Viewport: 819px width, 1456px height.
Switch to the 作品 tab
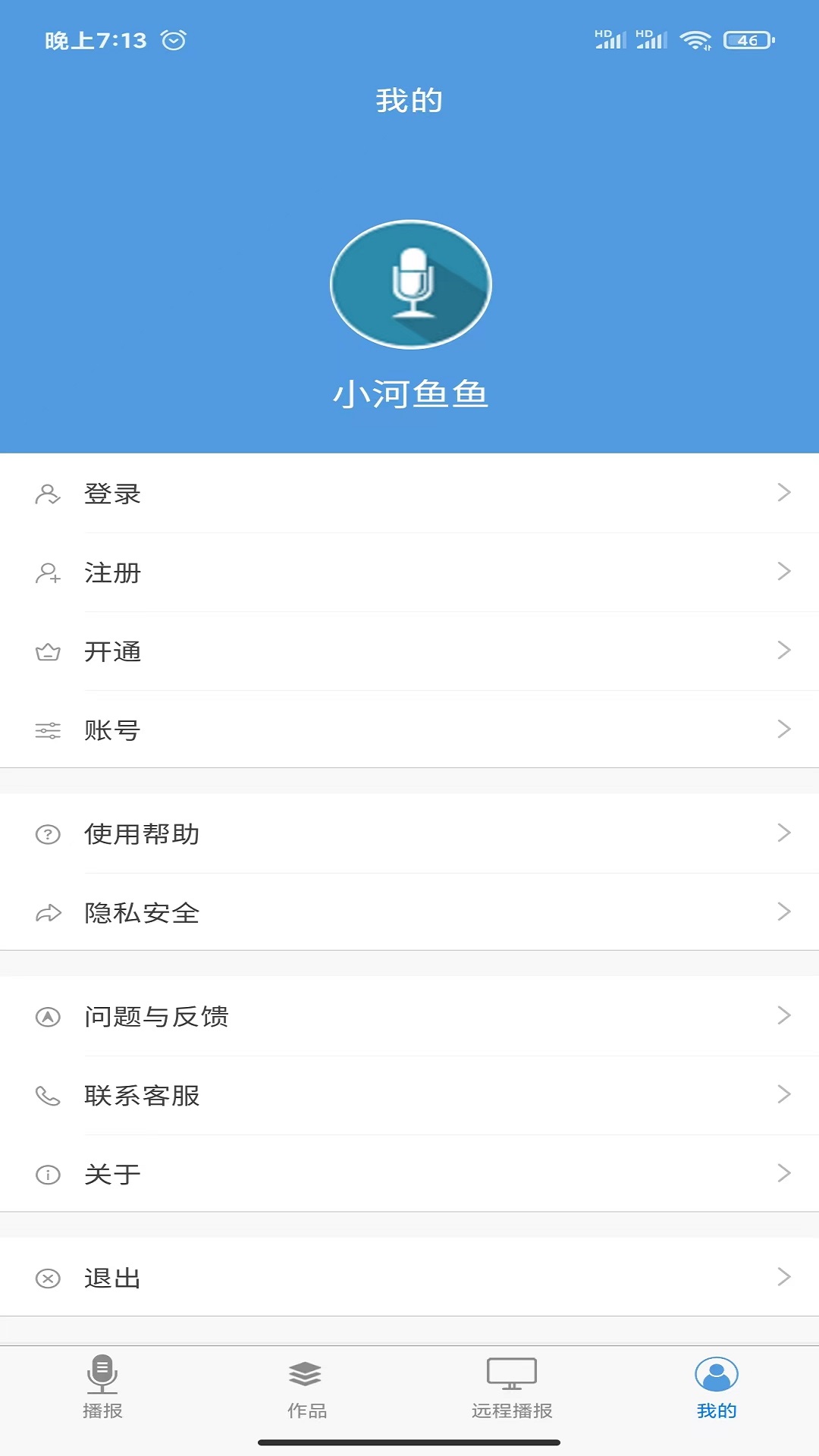point(307,1388)
